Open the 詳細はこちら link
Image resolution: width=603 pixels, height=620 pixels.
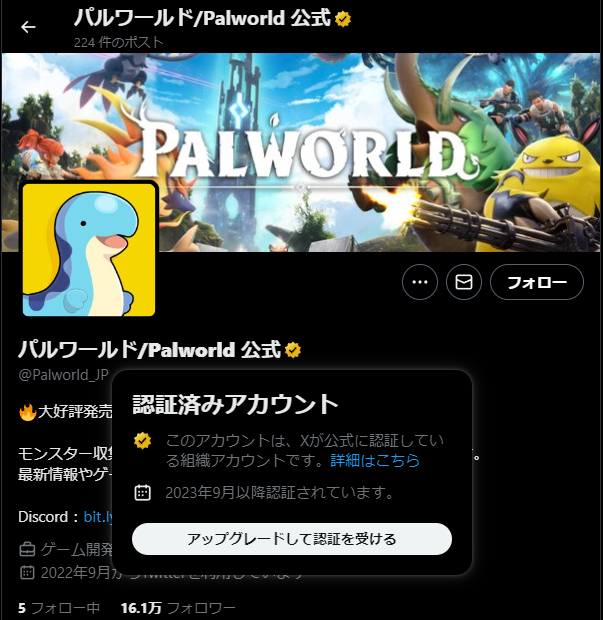pyautogui.click(x=375, y=460)
